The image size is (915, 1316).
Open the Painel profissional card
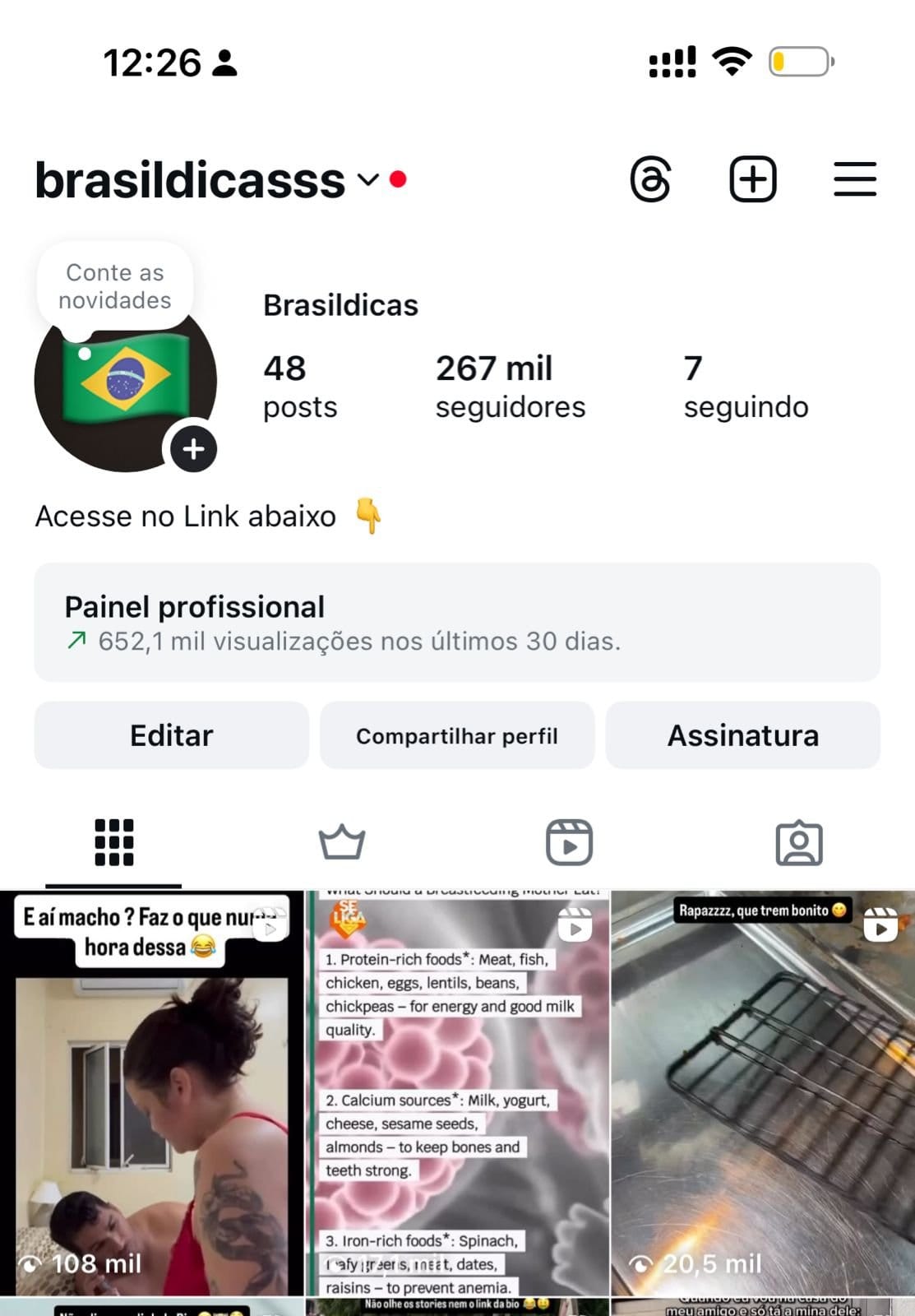(457, 623)
